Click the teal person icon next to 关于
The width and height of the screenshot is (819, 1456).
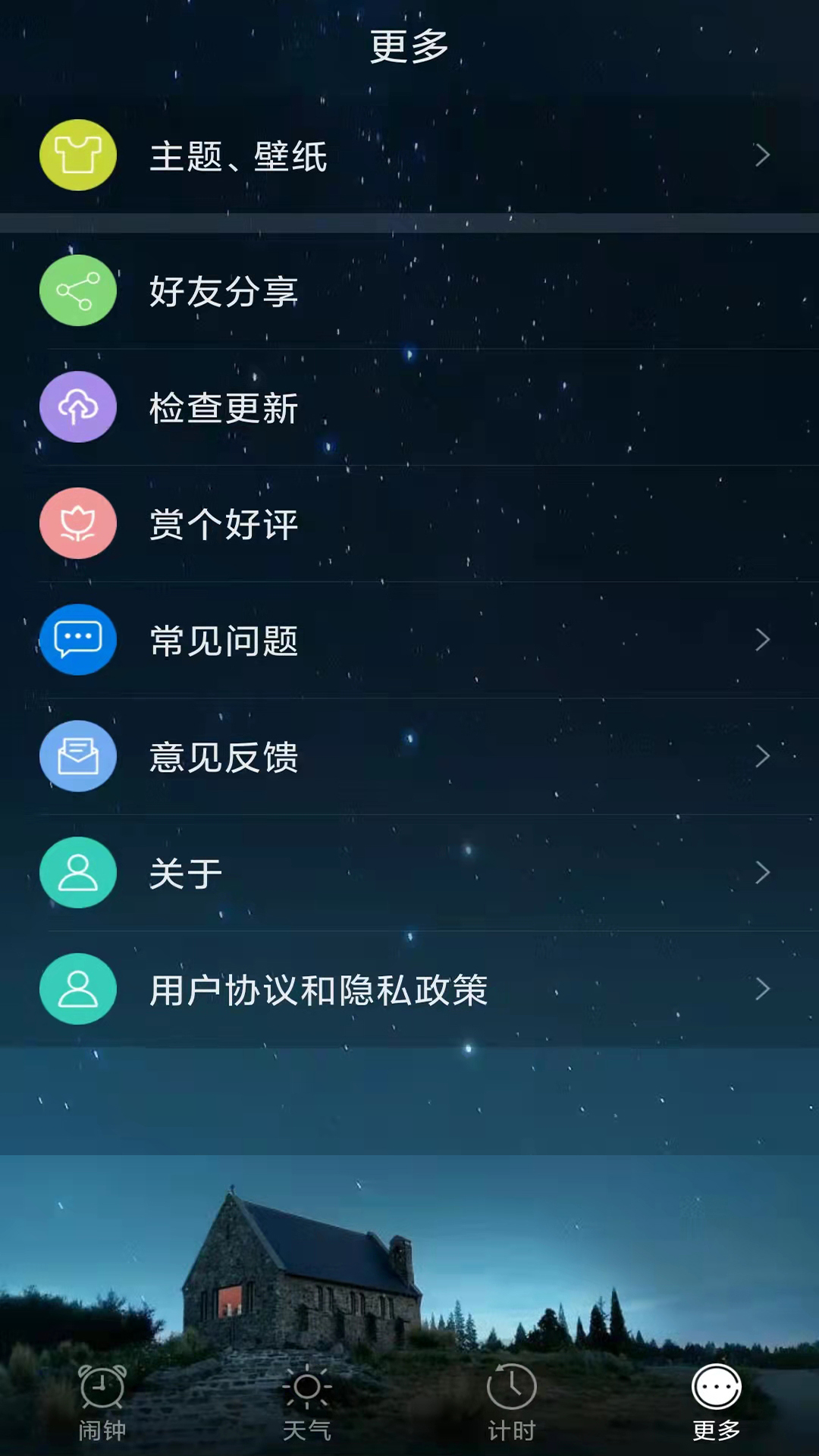(78, 873)
